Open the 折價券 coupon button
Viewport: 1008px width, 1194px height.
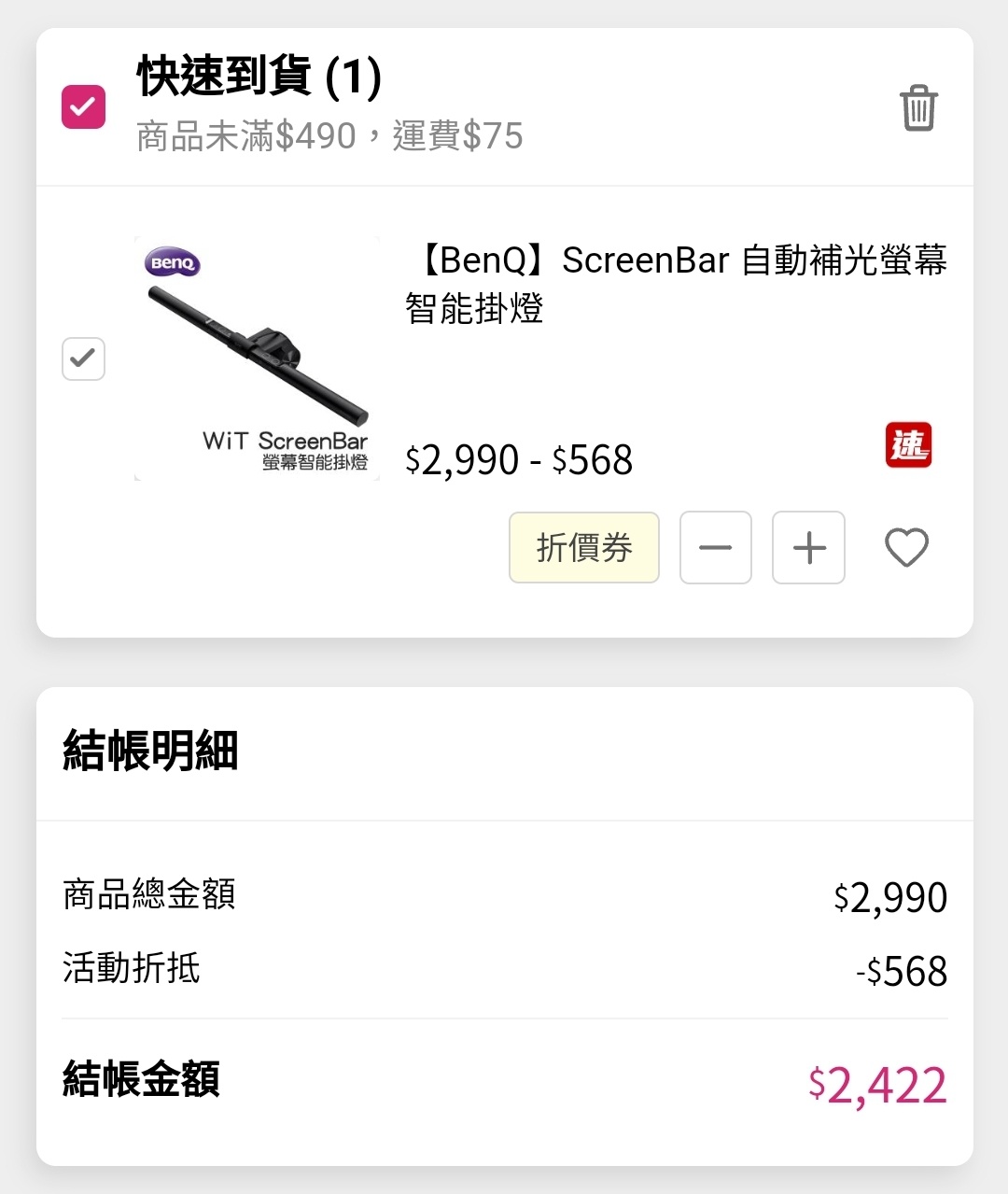tap(584, 548)
